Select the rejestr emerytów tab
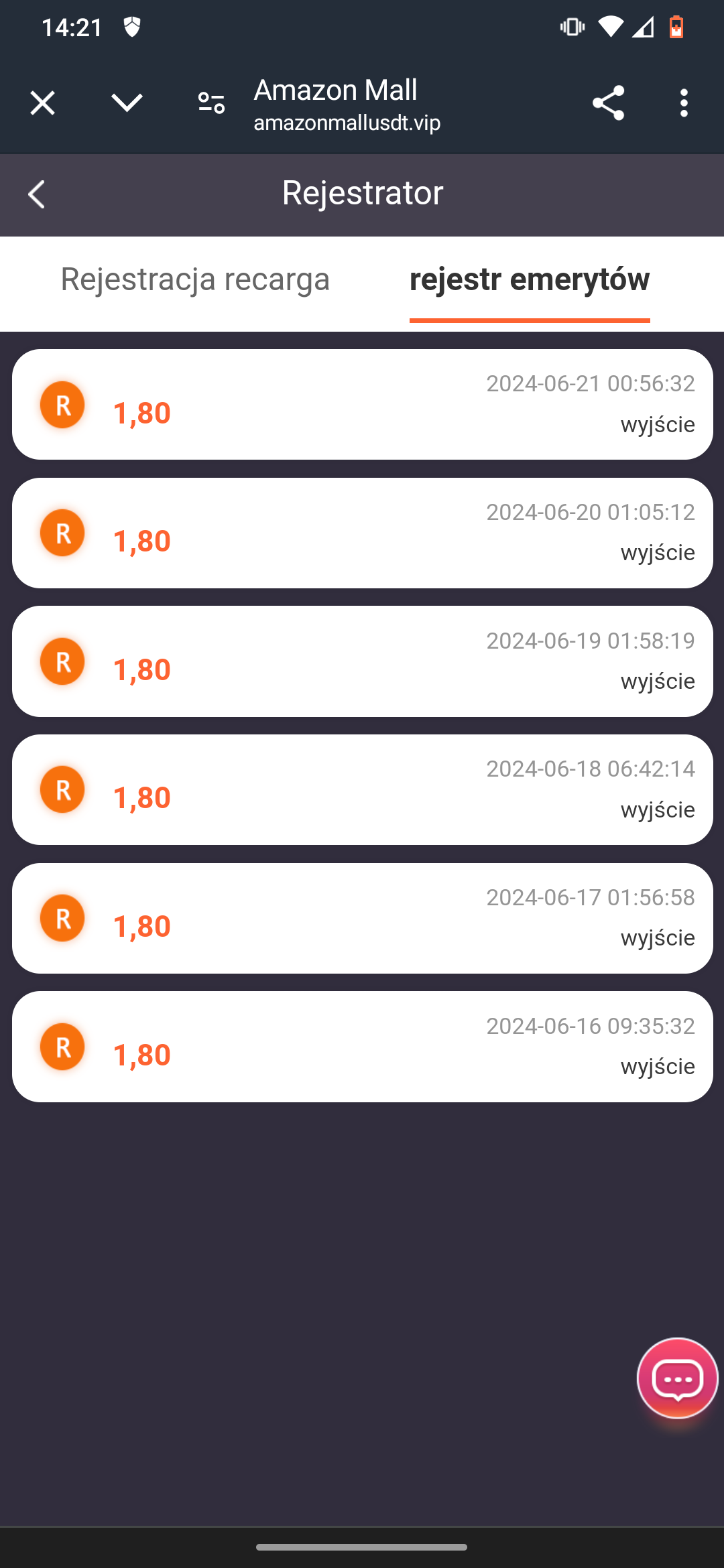Screen dimensions: 724x1568 (x=530, y=279)
